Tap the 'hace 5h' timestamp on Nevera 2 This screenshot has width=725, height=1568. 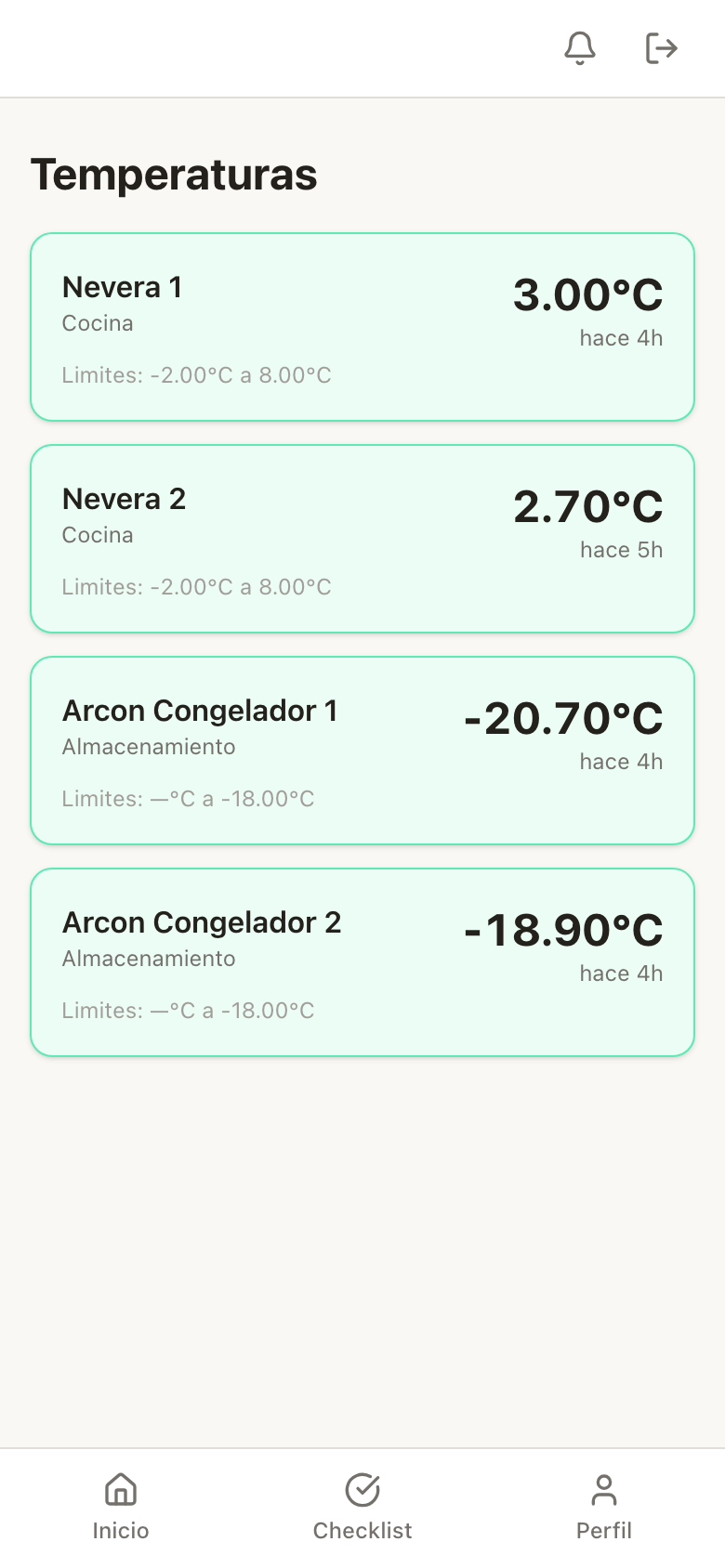[620, 550]
